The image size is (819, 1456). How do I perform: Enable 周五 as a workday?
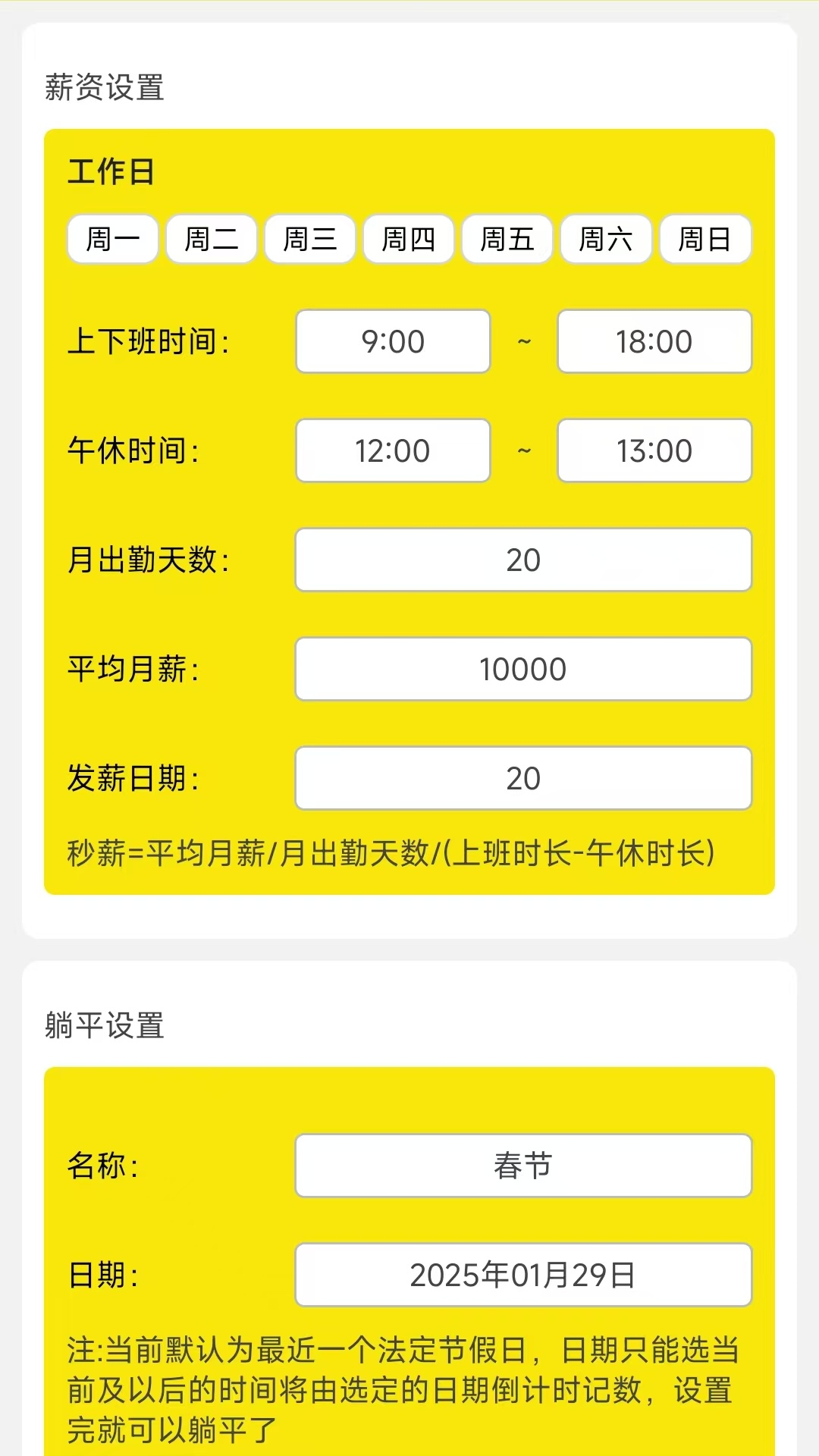coord(507,239)
